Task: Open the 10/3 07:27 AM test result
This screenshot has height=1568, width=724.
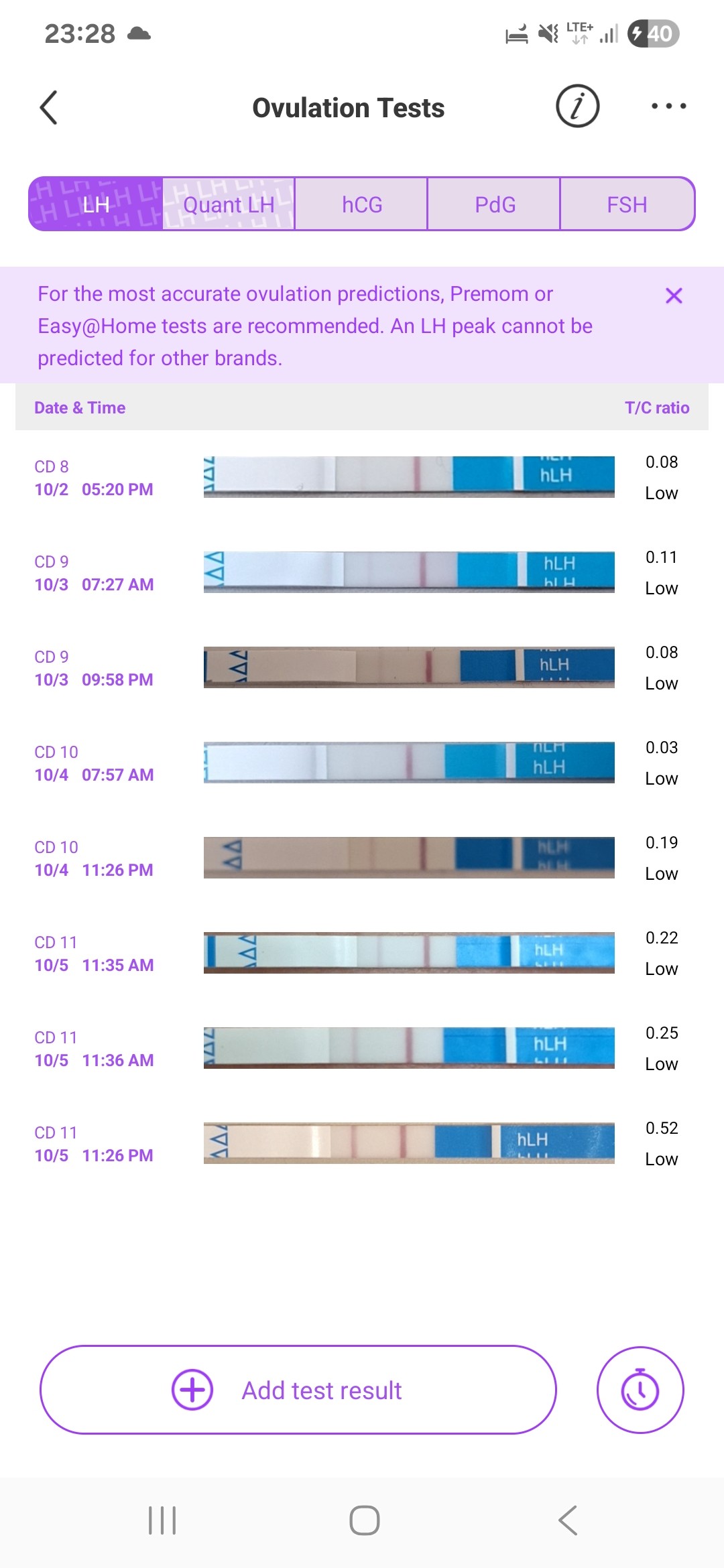Action: [362, 572]
